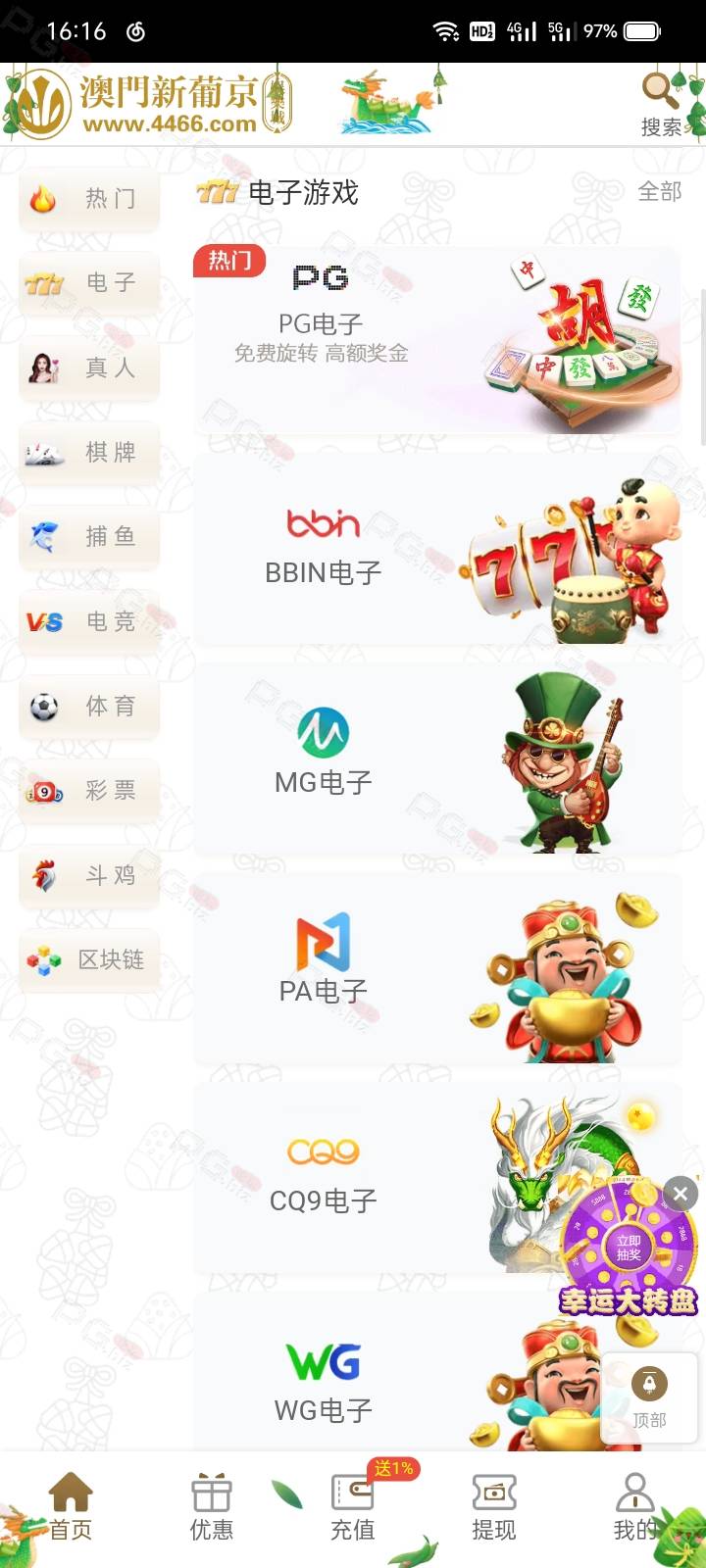Open the 区块链 category

coord(89,960)
